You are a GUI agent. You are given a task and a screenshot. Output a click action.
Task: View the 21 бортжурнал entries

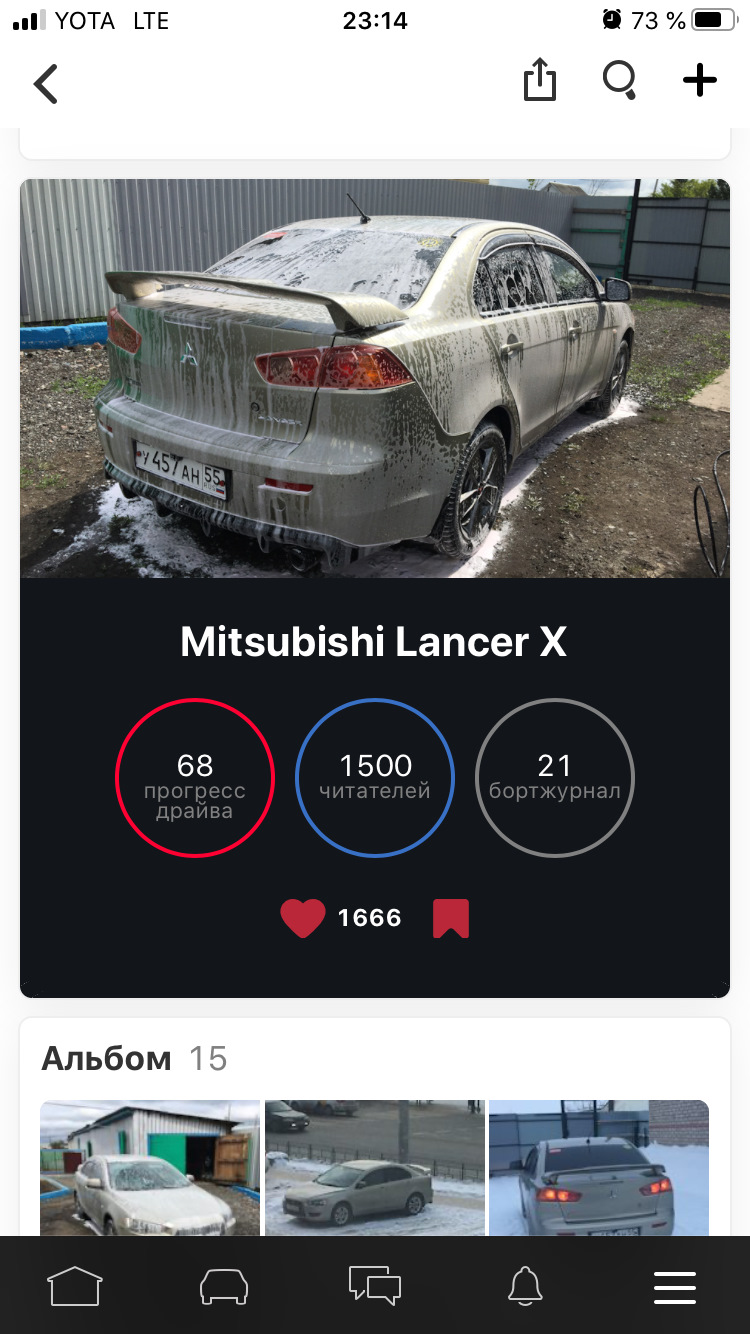click(555, 778)
